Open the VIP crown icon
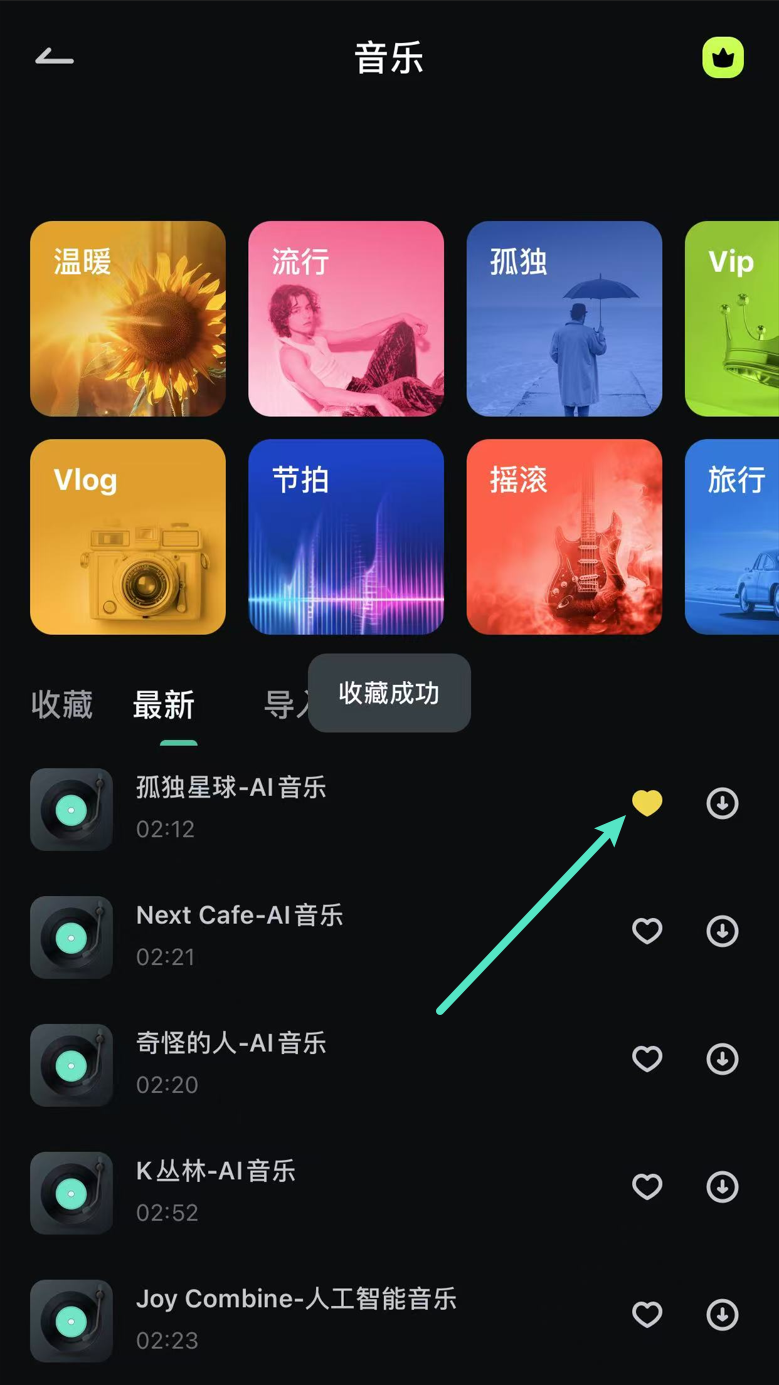 (722, 57)
